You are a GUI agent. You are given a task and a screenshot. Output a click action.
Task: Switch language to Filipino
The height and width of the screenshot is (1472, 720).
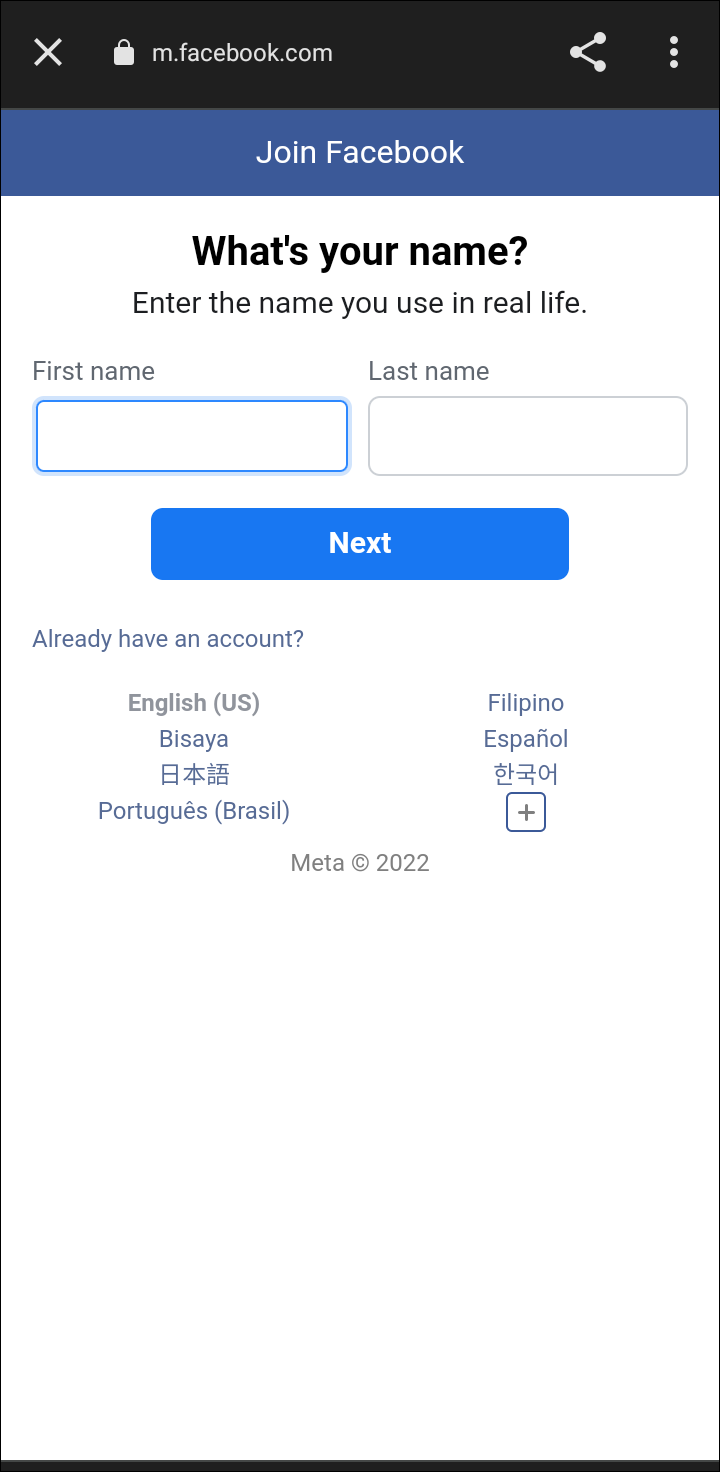point(526,703)
